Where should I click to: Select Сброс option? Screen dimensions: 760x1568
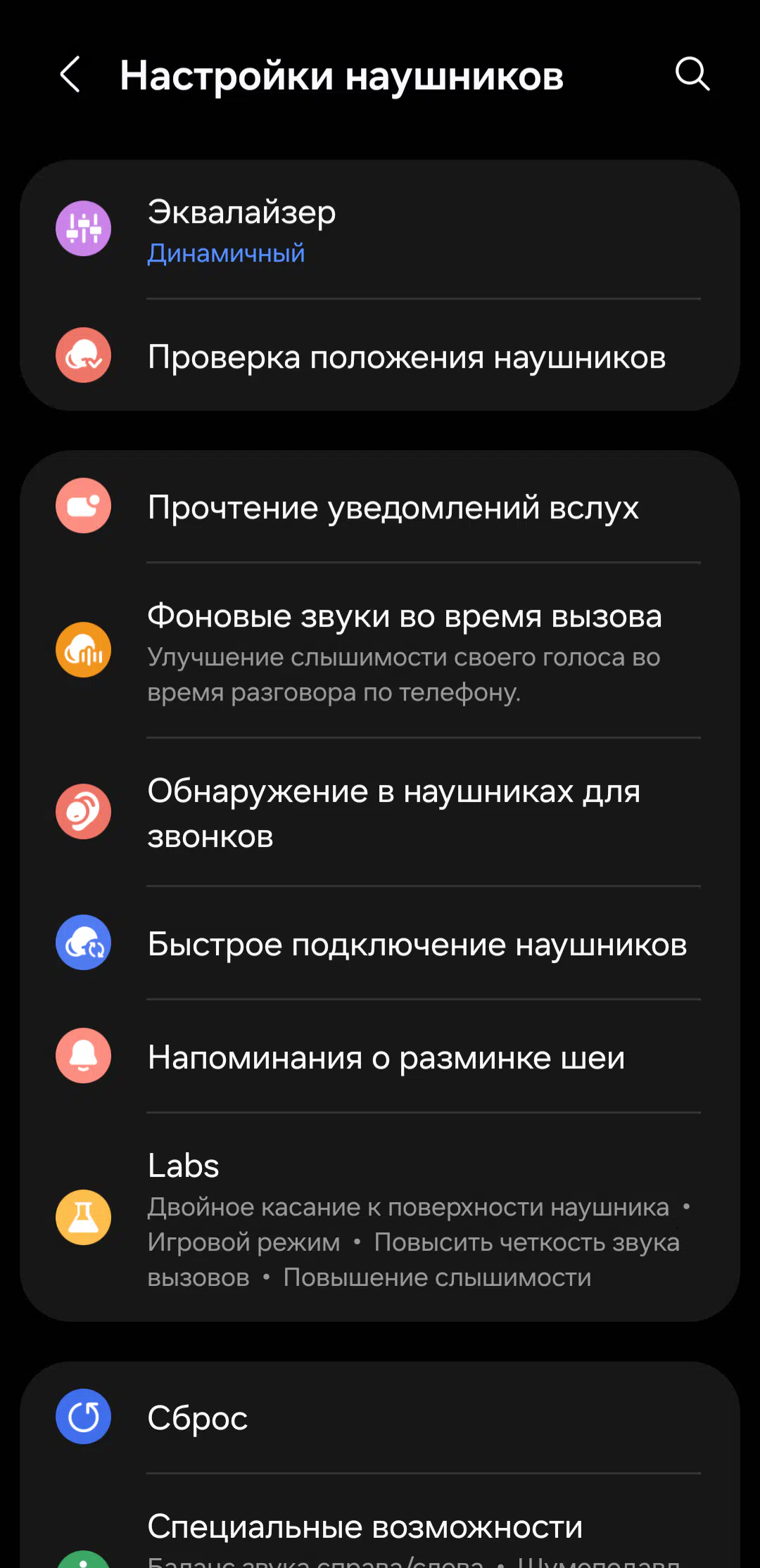point(380,1417)
